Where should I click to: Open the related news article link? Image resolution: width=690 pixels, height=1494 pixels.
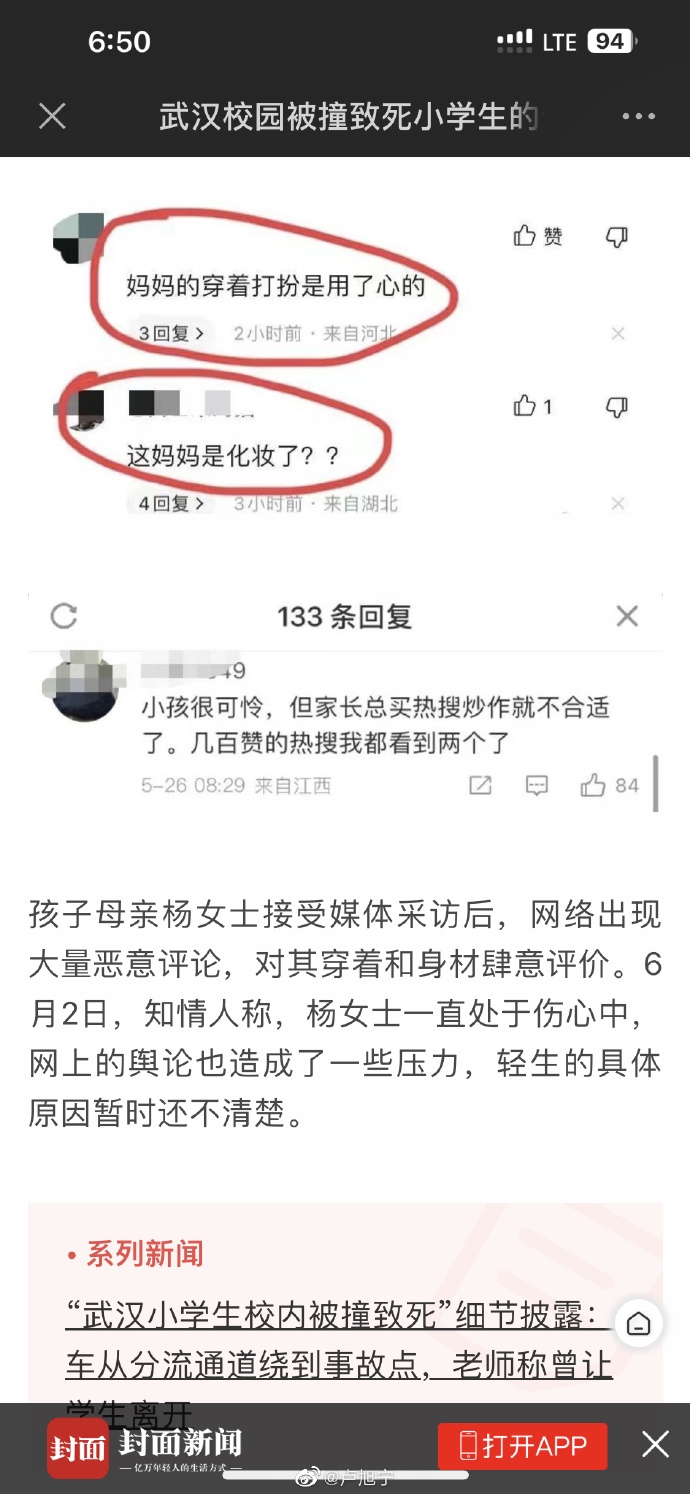point(338,1341)
